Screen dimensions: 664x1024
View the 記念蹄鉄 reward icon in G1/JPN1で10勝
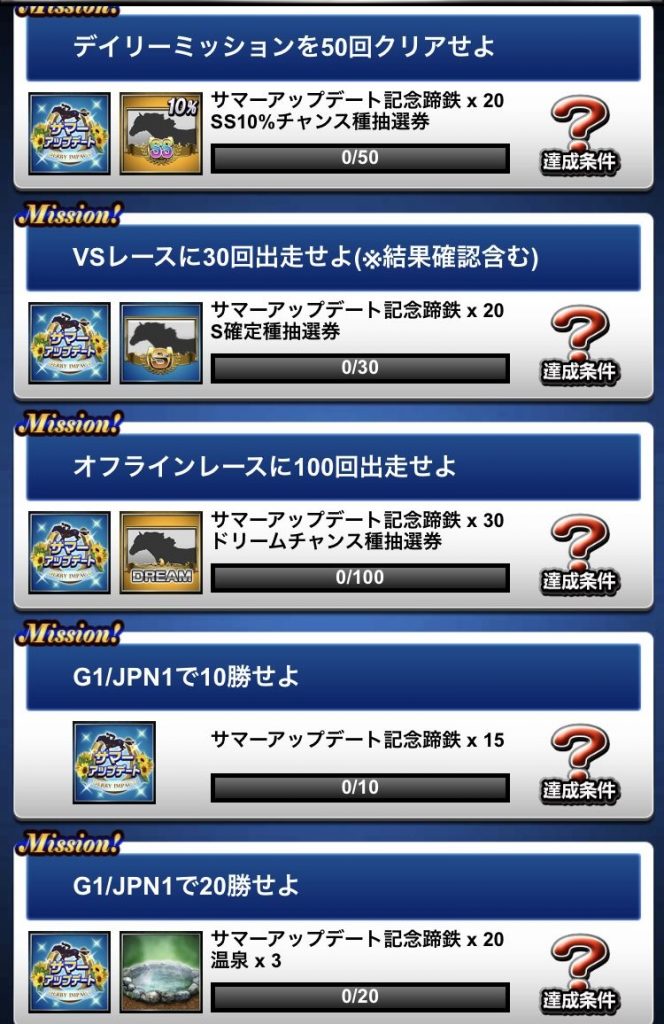(x=114, y=762)
